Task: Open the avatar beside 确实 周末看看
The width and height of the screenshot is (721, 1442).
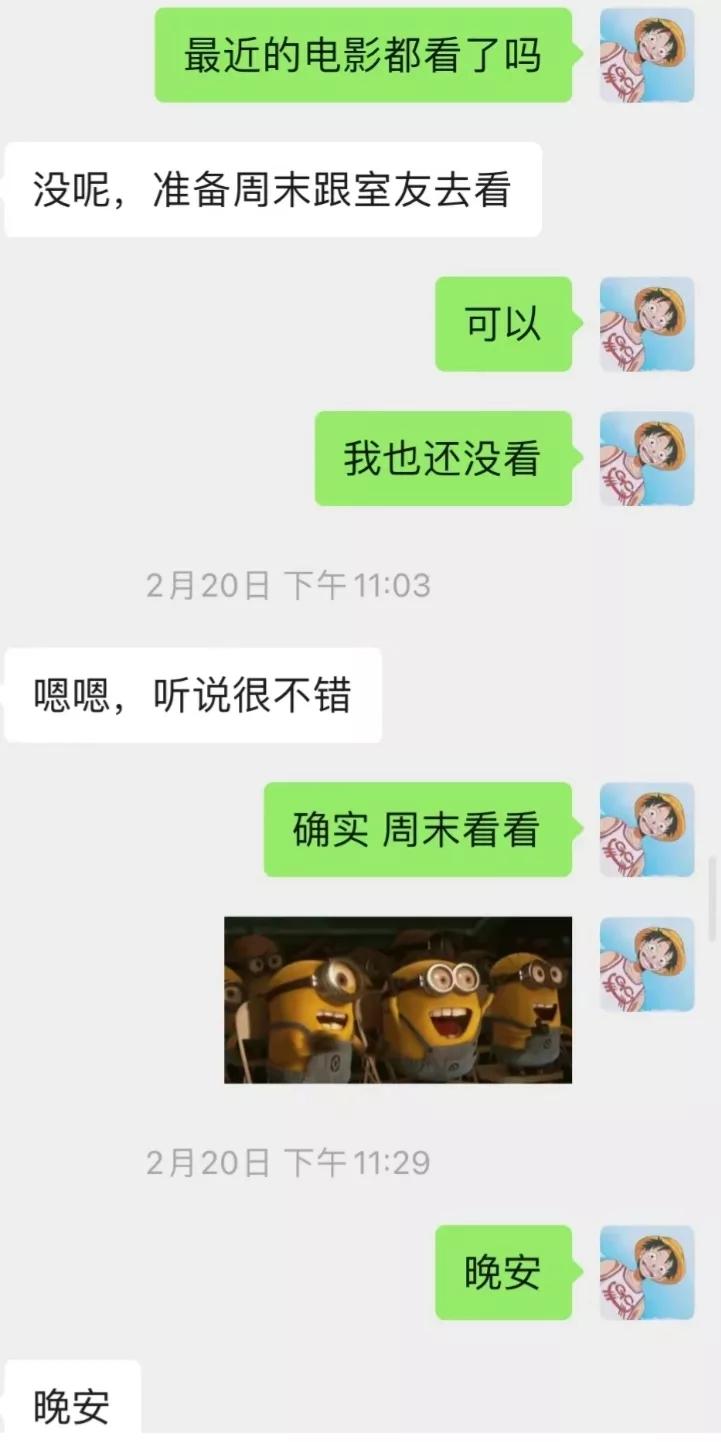Action: coord(647,829)
